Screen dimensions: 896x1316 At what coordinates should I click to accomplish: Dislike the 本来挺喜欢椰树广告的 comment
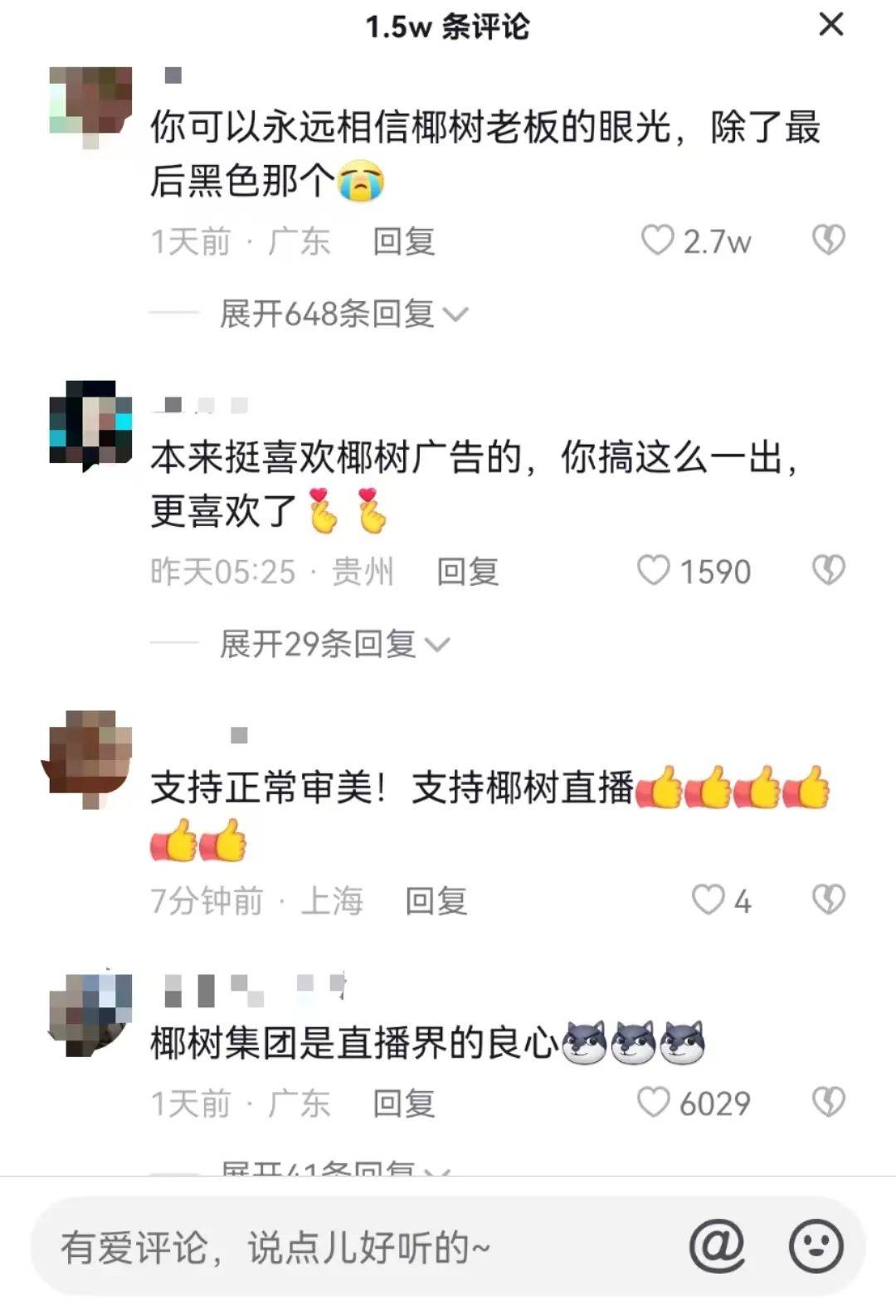827,571
